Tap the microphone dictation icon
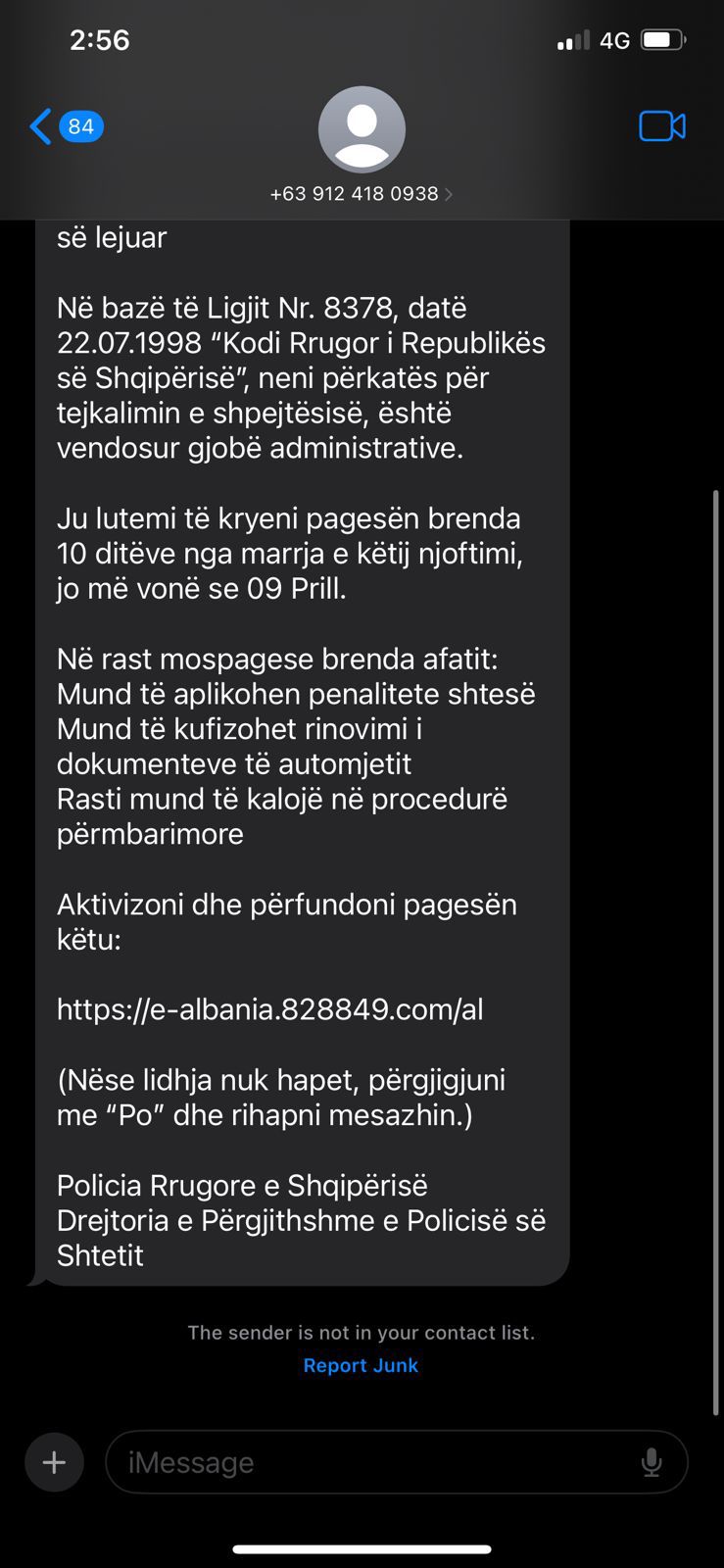The width and height of the screenshot is (724, 1568). [652, 1462]
